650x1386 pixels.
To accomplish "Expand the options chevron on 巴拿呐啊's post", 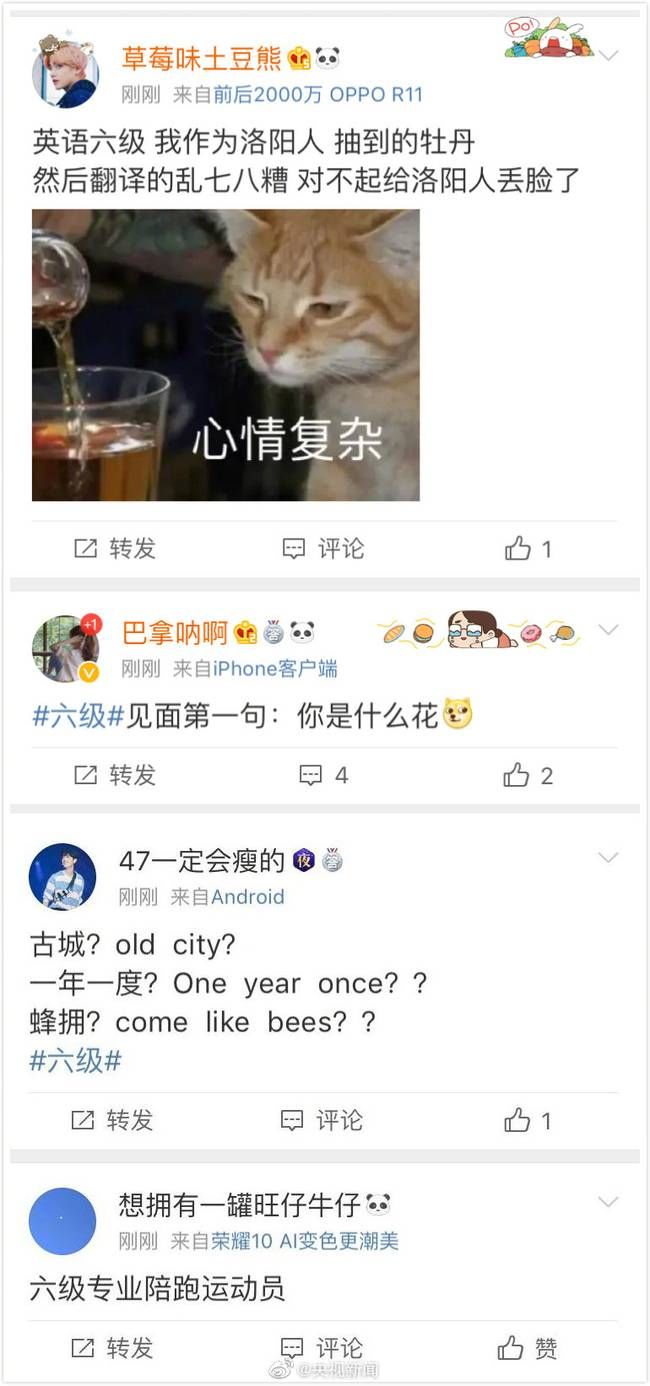I will coord(608,630).
